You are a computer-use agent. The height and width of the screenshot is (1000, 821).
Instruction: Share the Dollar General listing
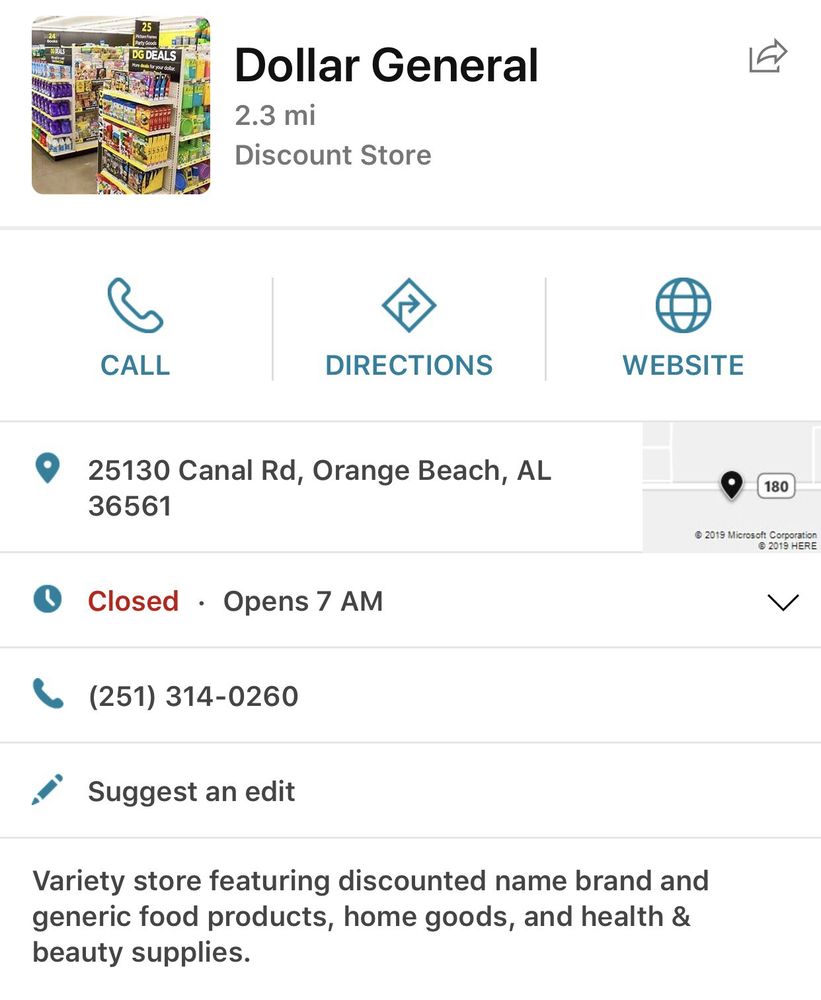coord(768,56)
